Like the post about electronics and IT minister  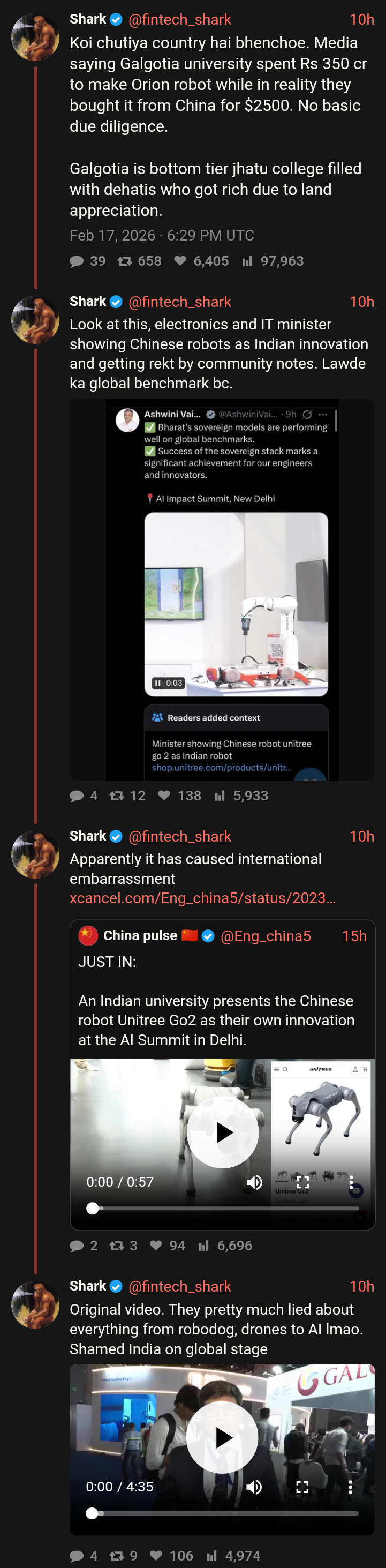[164, 796]
